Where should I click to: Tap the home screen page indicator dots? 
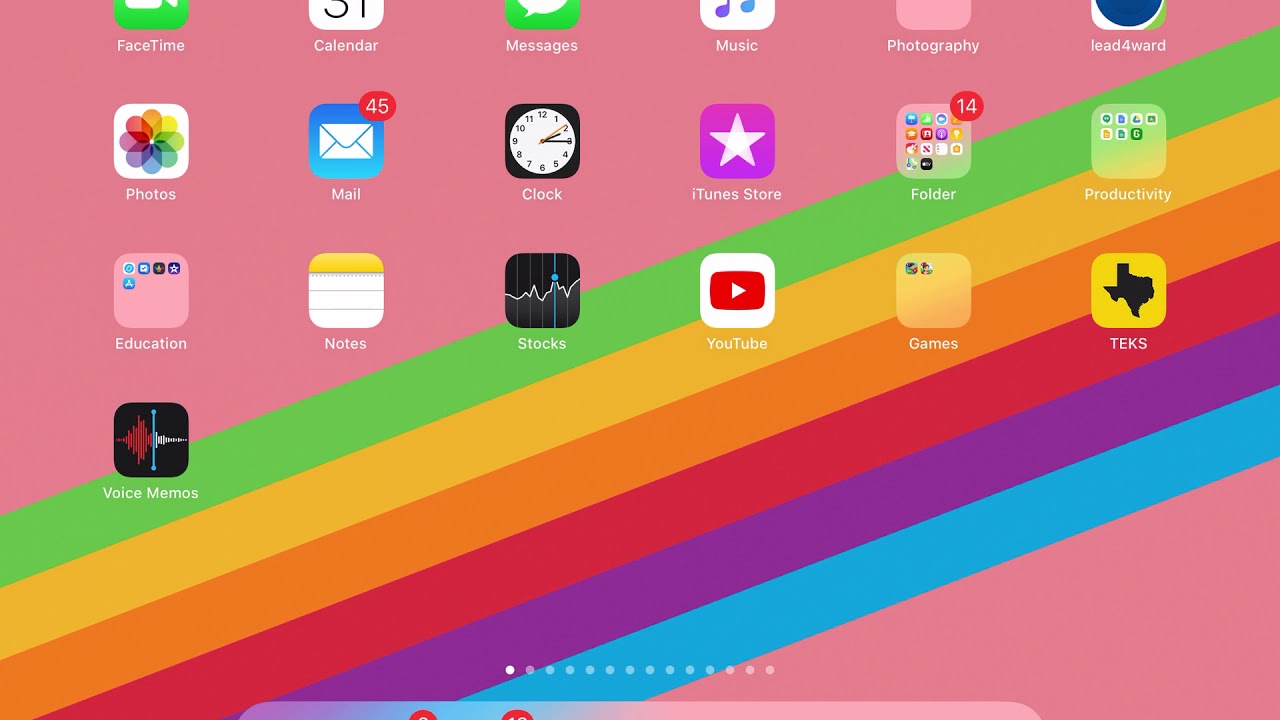pyautogui.click(x=640, y=670)
